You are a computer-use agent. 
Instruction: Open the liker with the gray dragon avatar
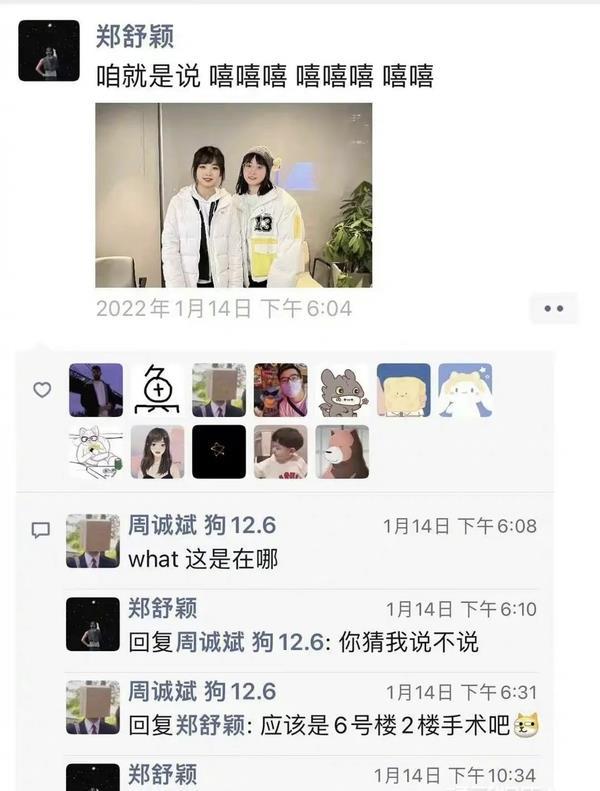click(343, 390)
